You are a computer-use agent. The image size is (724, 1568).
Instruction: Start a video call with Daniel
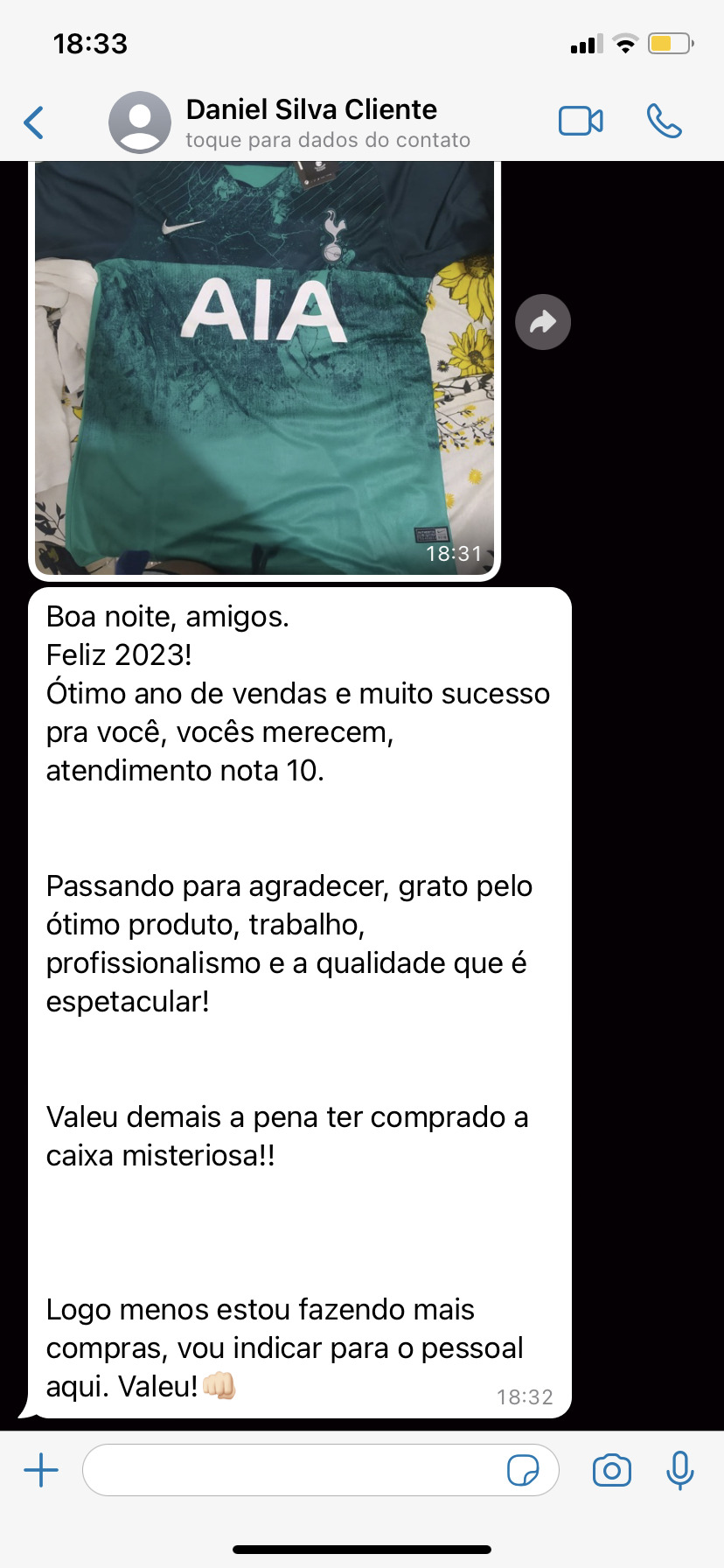(581, 122)
